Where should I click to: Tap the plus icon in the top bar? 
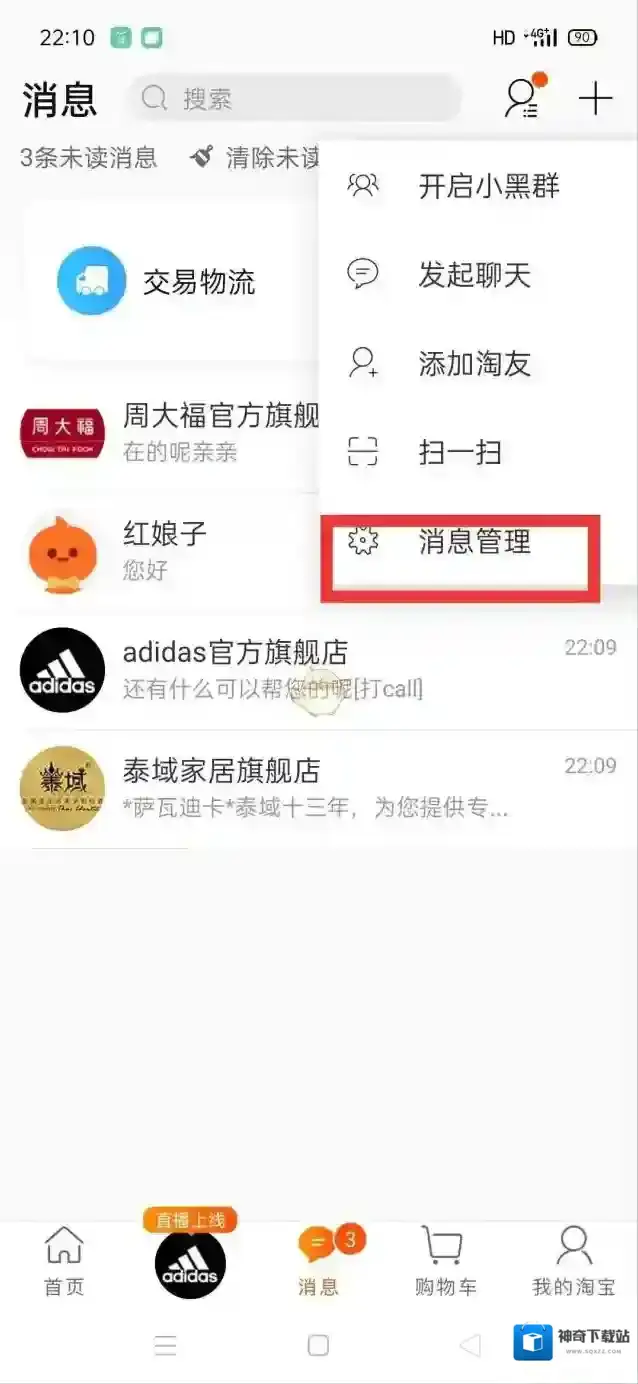coord(595,98)
